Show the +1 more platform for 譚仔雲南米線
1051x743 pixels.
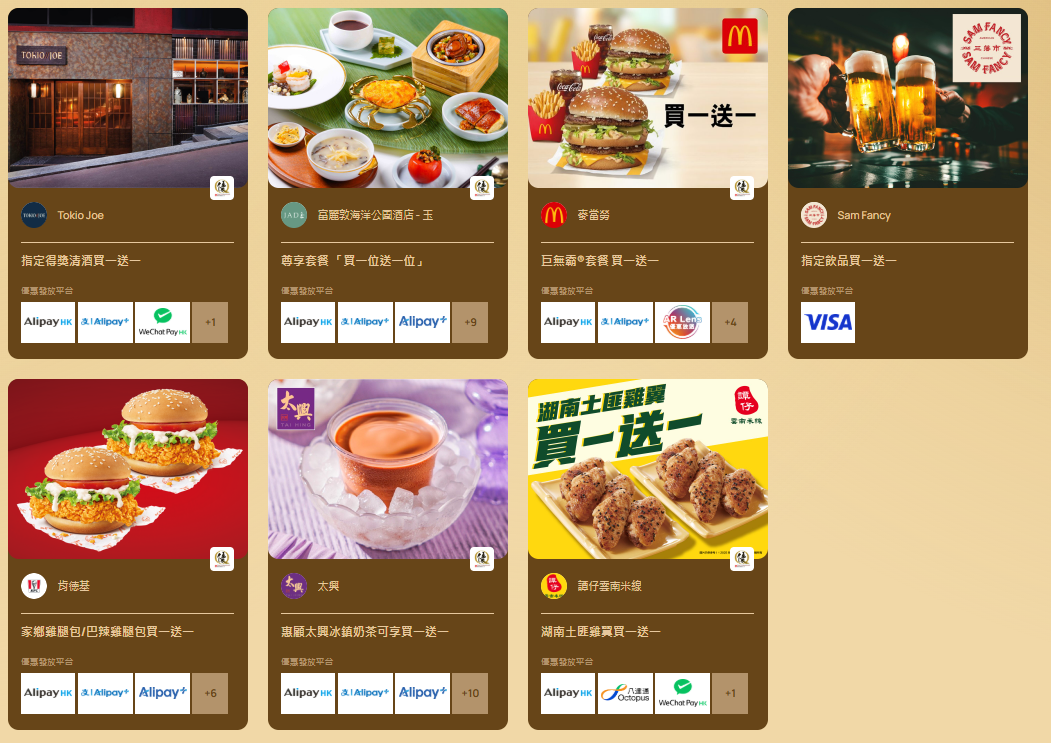tap(730, 693)
